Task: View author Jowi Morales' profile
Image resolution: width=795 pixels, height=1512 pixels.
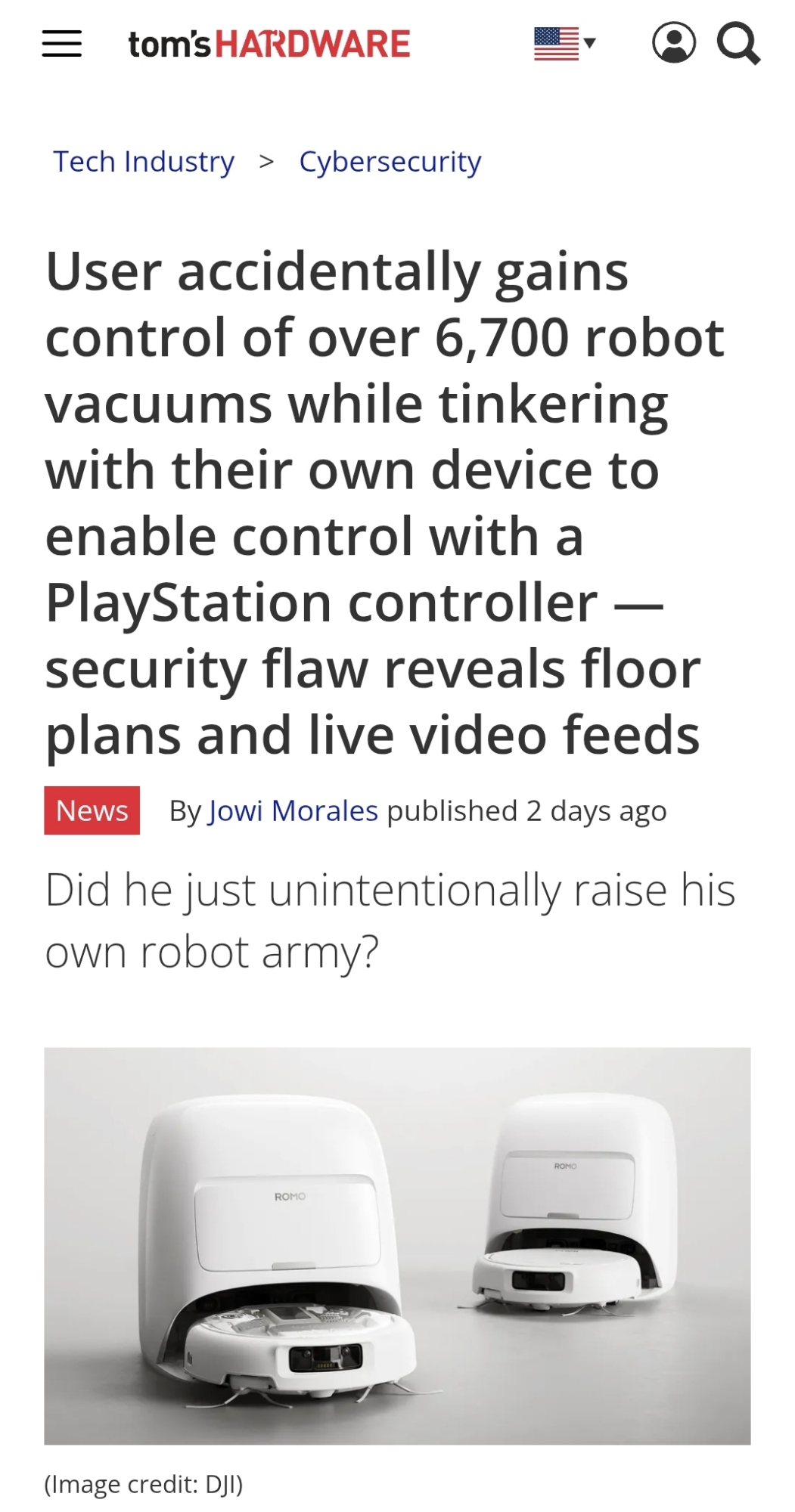Action: point(293,810)
